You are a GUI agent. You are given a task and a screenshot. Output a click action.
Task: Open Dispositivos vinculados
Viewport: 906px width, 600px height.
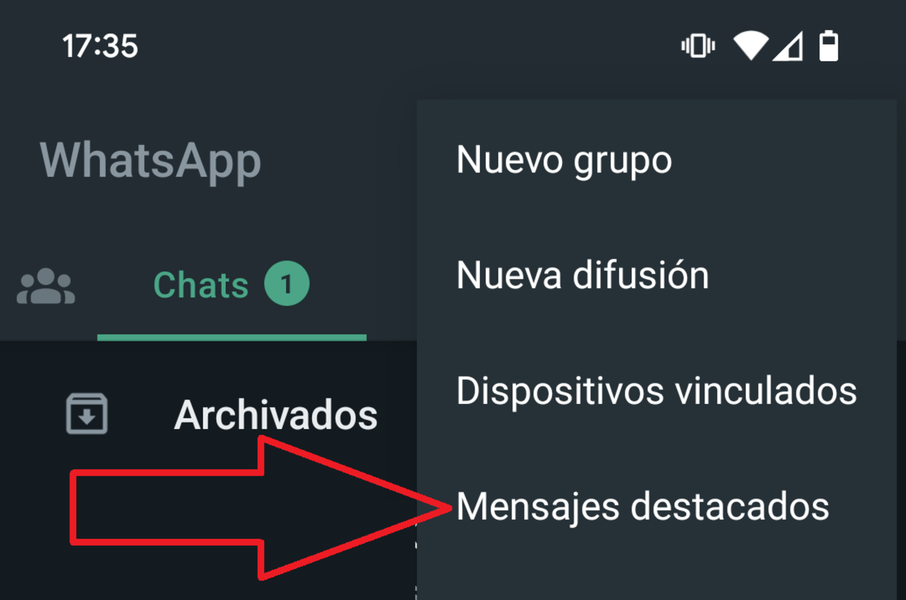point(656,391)
